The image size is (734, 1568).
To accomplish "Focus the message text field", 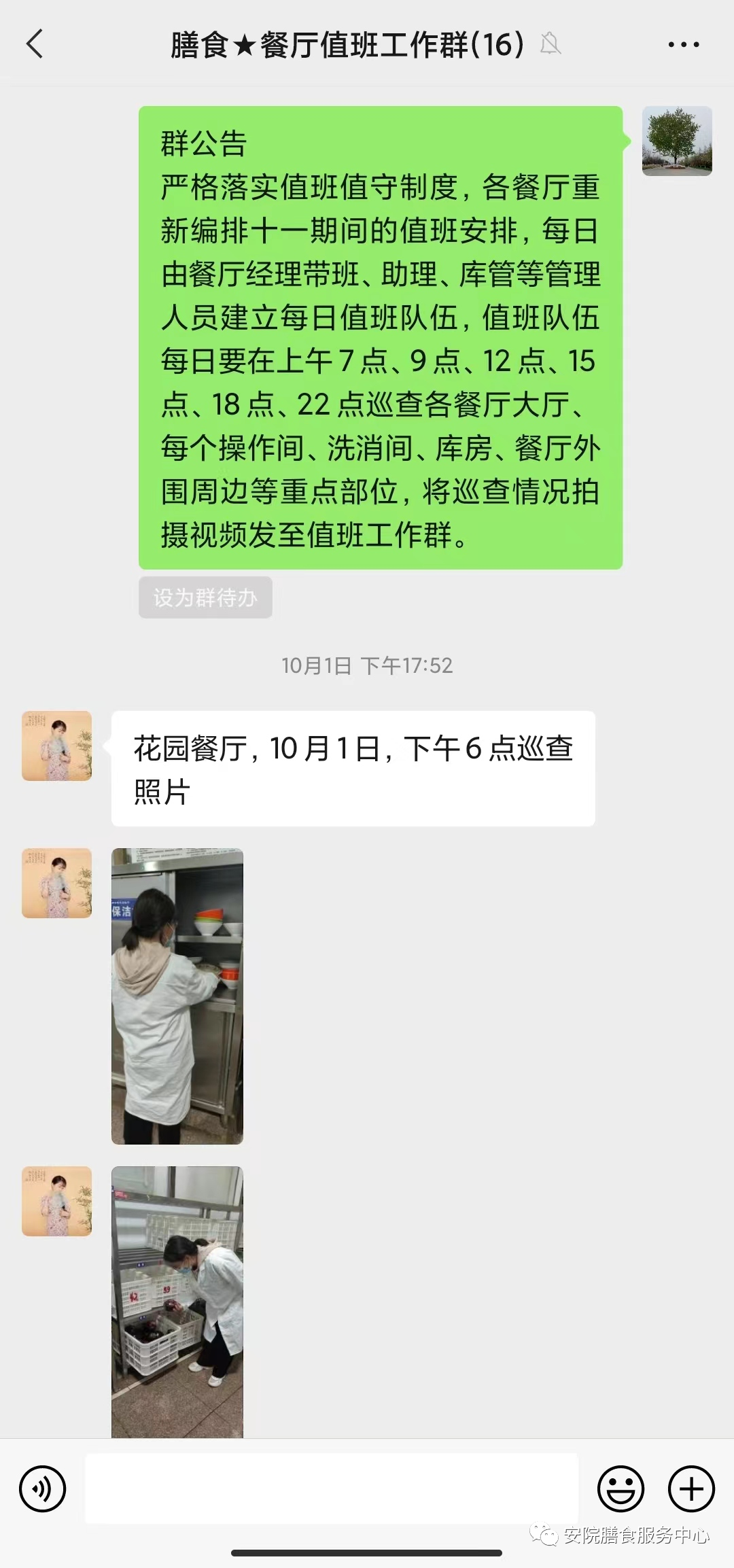I will pos(332,1488).
